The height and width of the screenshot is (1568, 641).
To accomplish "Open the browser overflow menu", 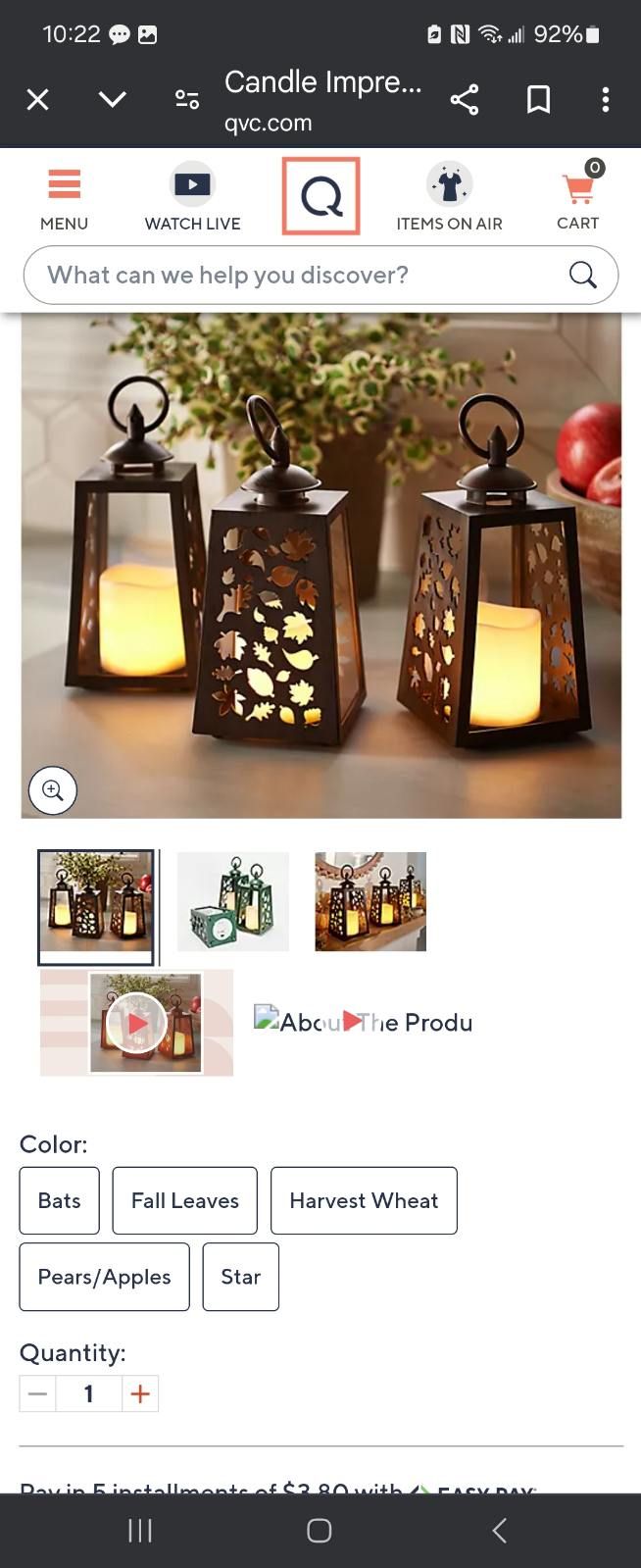I will (606, 99).
